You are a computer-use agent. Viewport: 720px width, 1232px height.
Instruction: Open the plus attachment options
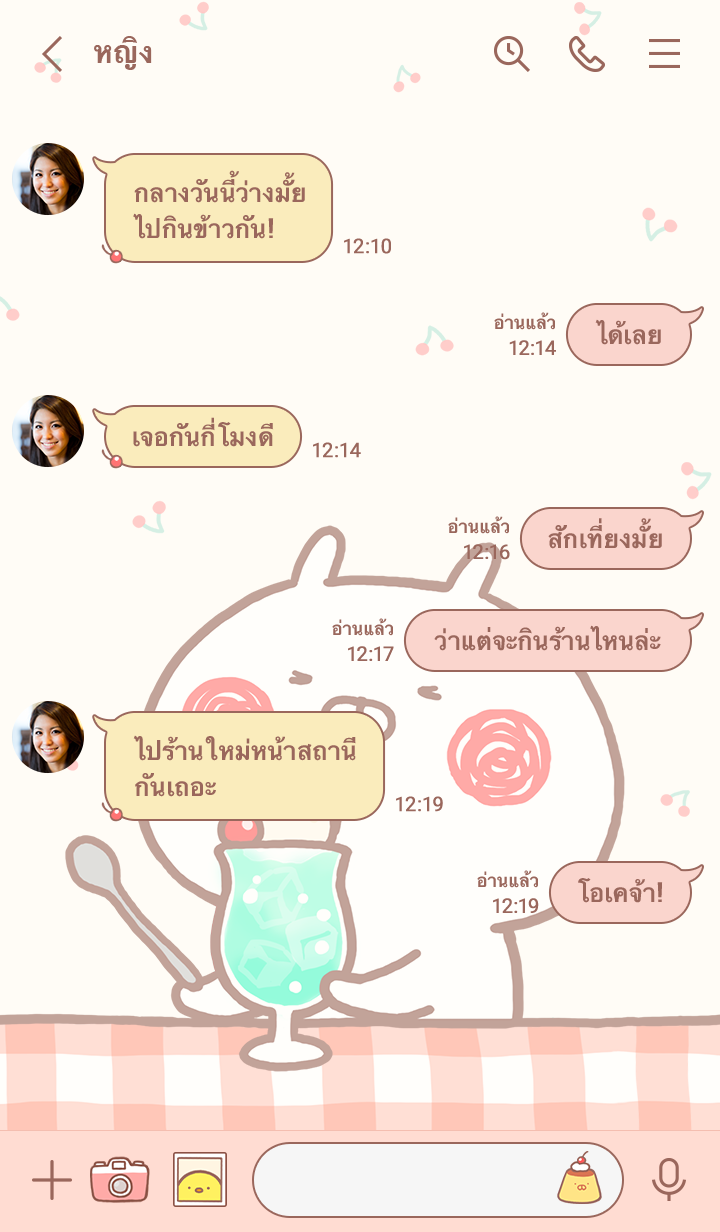52,1181
